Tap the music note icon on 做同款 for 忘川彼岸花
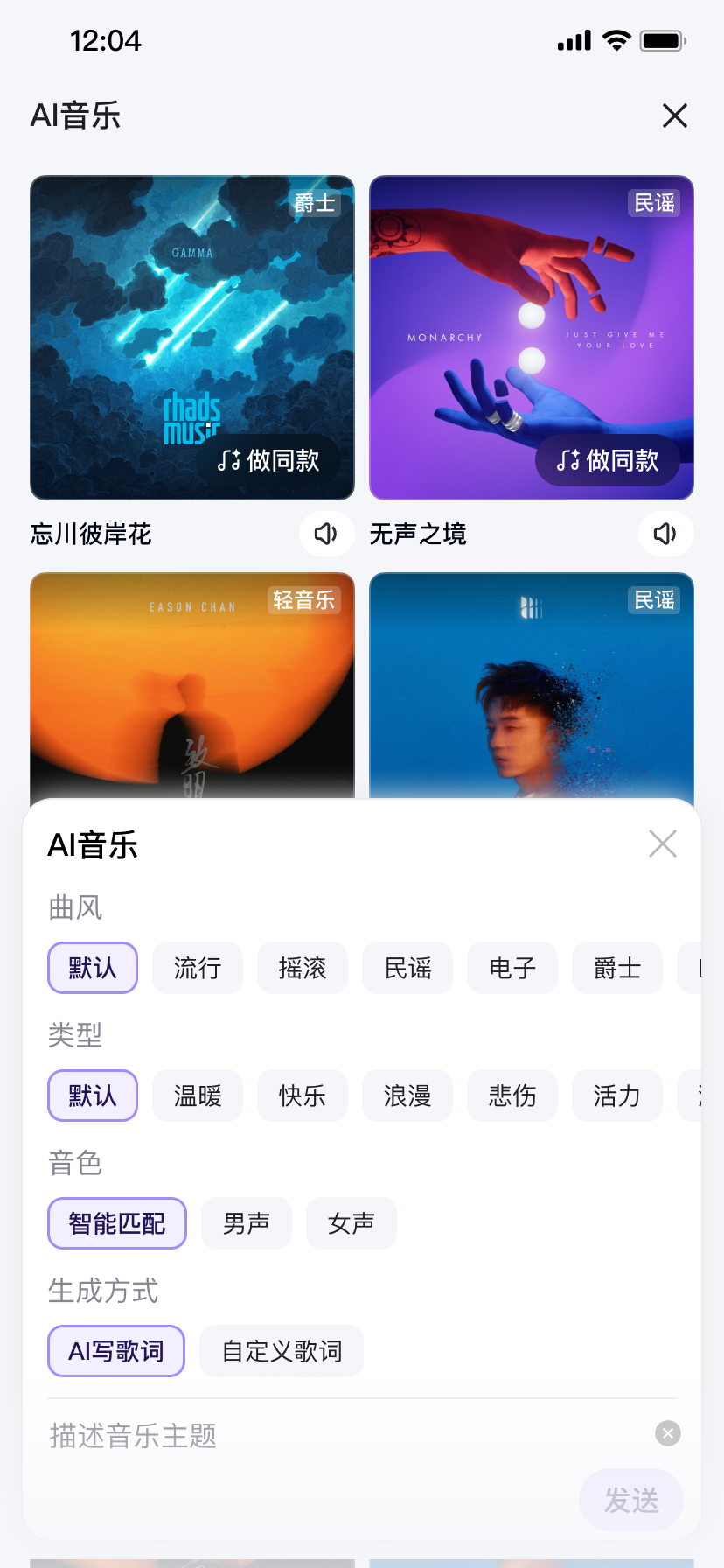724x1568 pixels. (230, 458)
